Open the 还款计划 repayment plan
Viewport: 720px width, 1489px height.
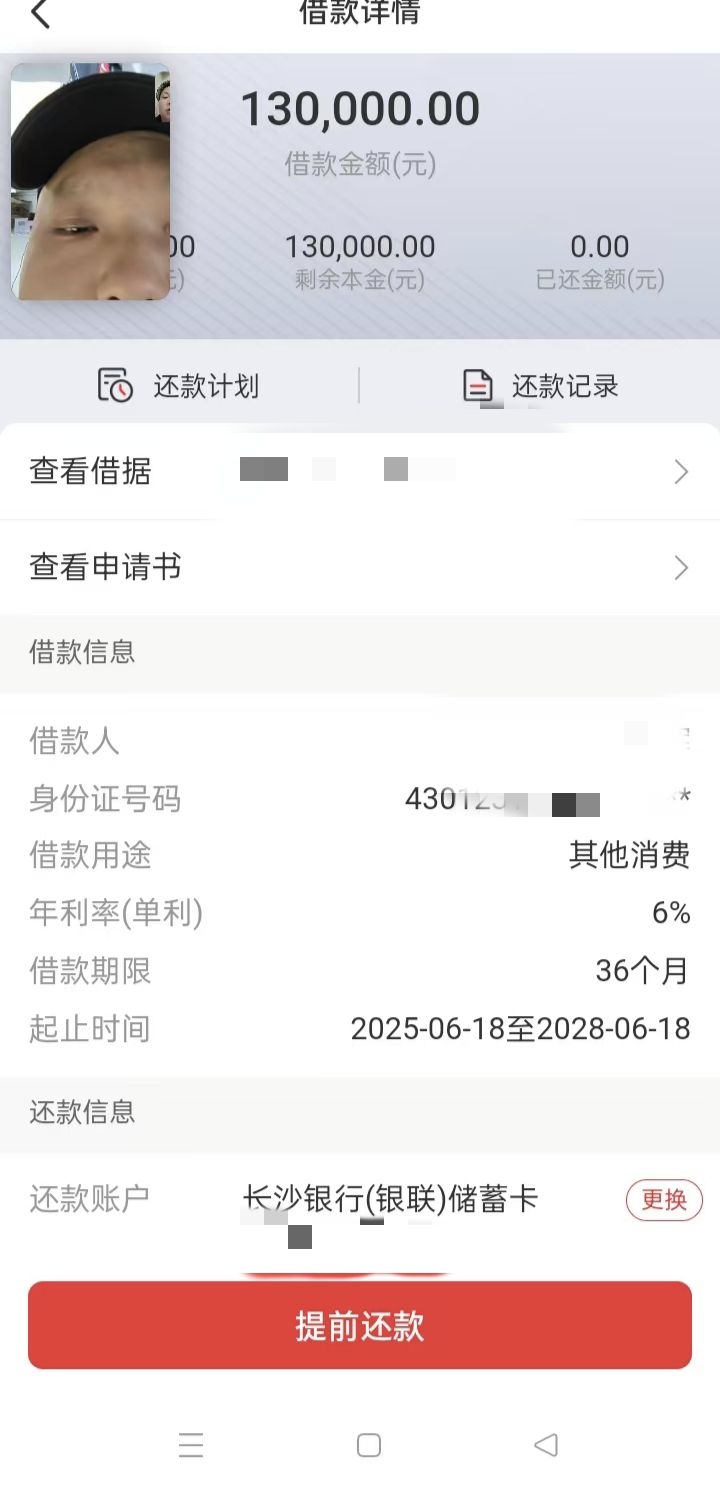point(179,386)
